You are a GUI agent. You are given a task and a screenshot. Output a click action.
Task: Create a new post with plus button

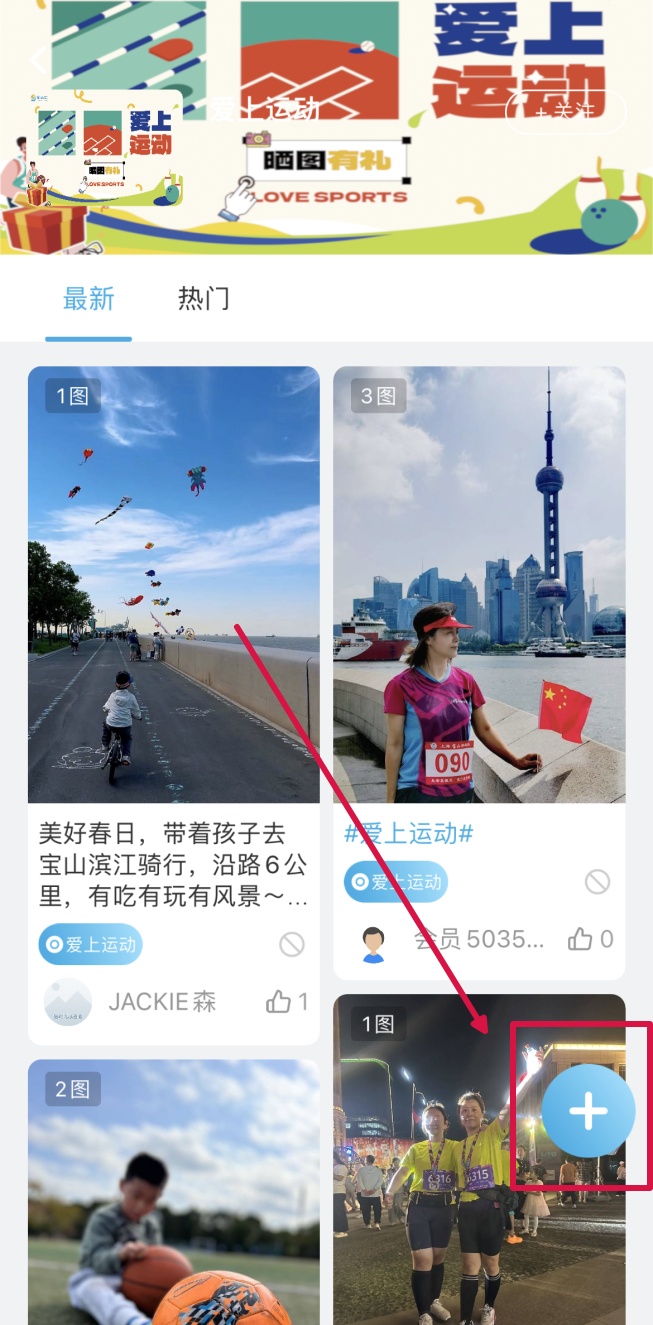click(588, 1111)
